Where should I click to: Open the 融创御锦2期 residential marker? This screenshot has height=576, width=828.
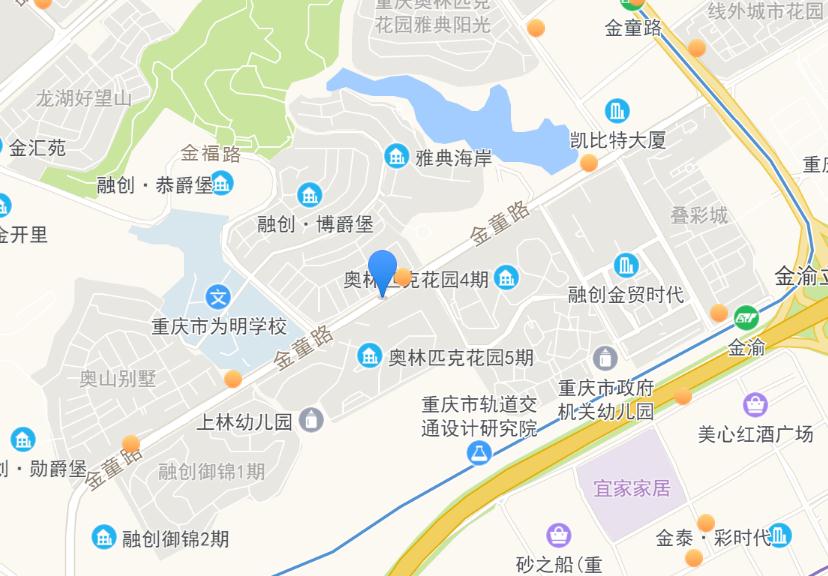click(x=103, y=538)
